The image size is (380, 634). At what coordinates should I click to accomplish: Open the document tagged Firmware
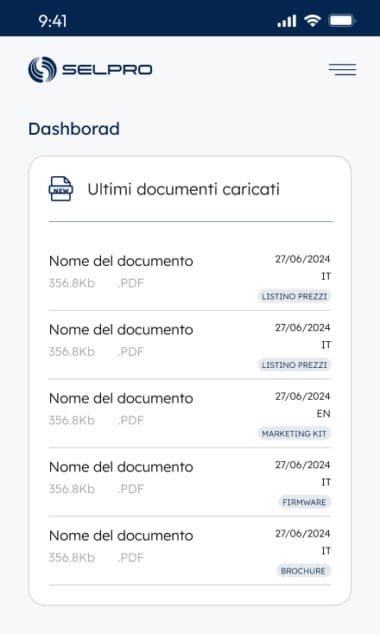click(x=190, y=482)
